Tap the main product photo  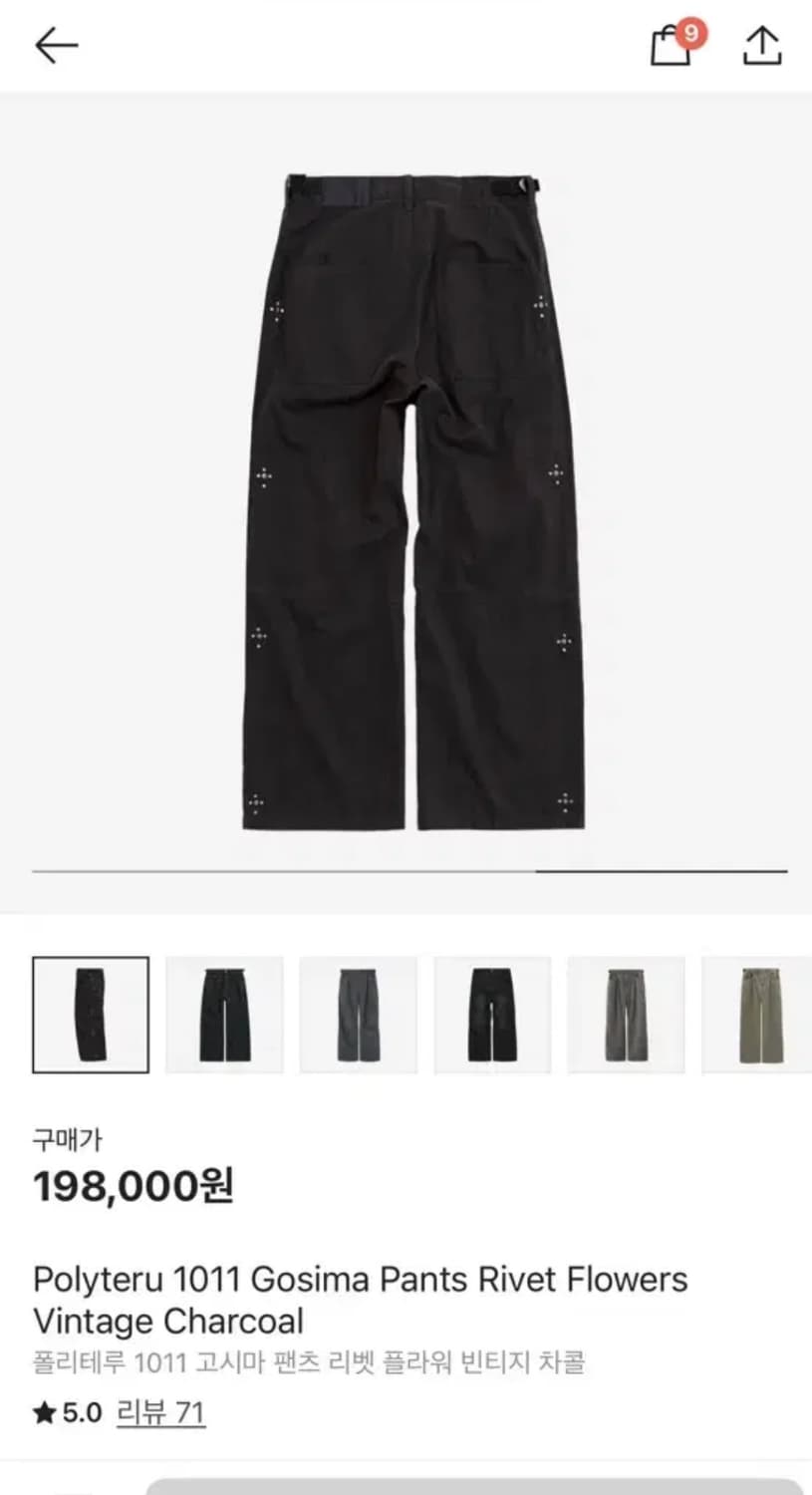(x=406, y=488)
